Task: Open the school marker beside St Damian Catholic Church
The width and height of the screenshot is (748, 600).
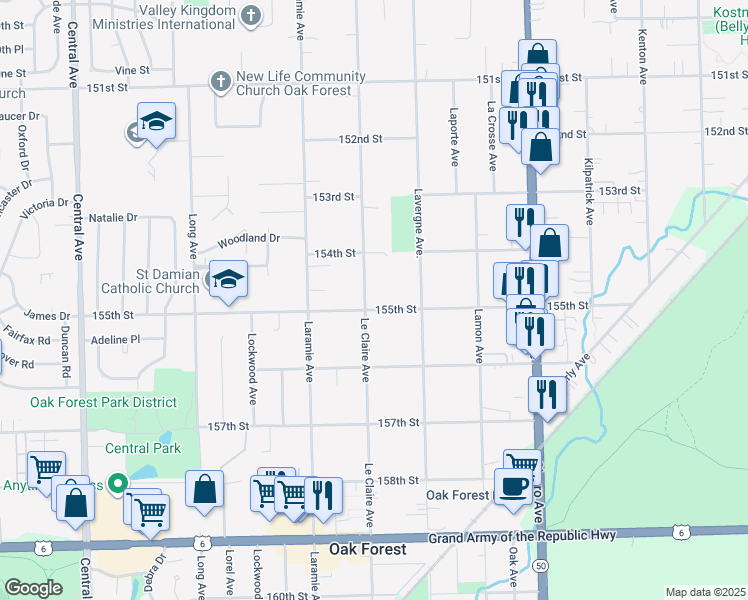Action: (228, 280)
